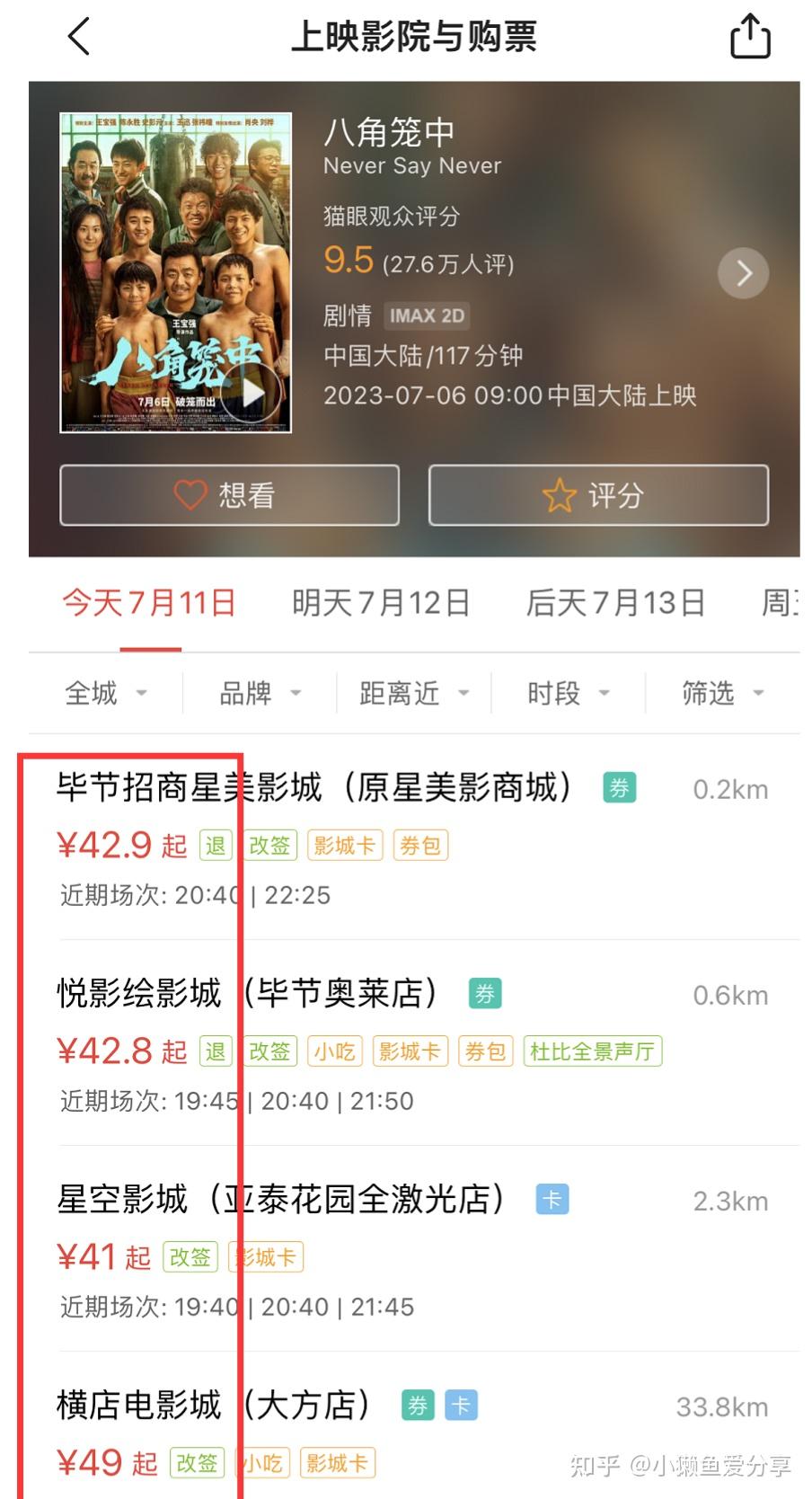
Task: Expand the 时段 time period filter
Action: pyautogui.click(x=568, y=693)
